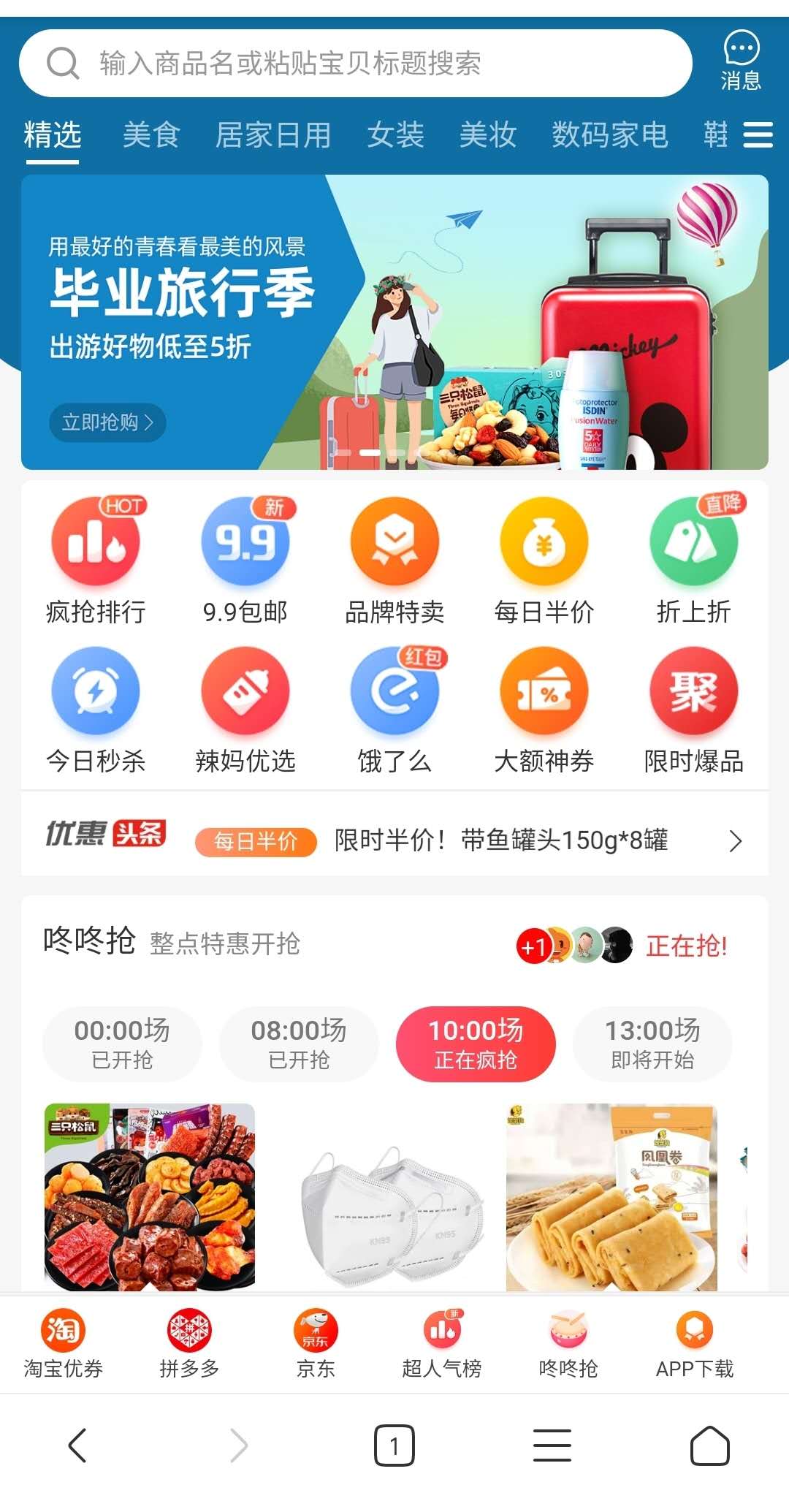Select the 品牌特卖 brand sale icon

(395, 560)
